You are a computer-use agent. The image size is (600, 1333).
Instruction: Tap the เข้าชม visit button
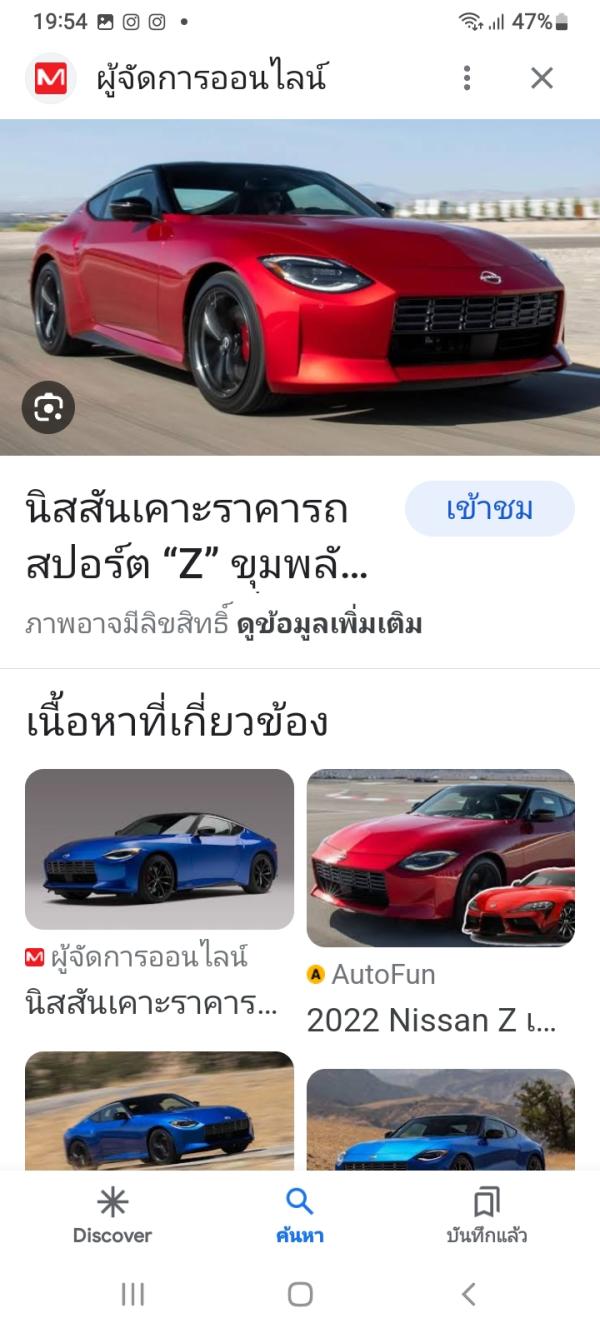(489, 509)
